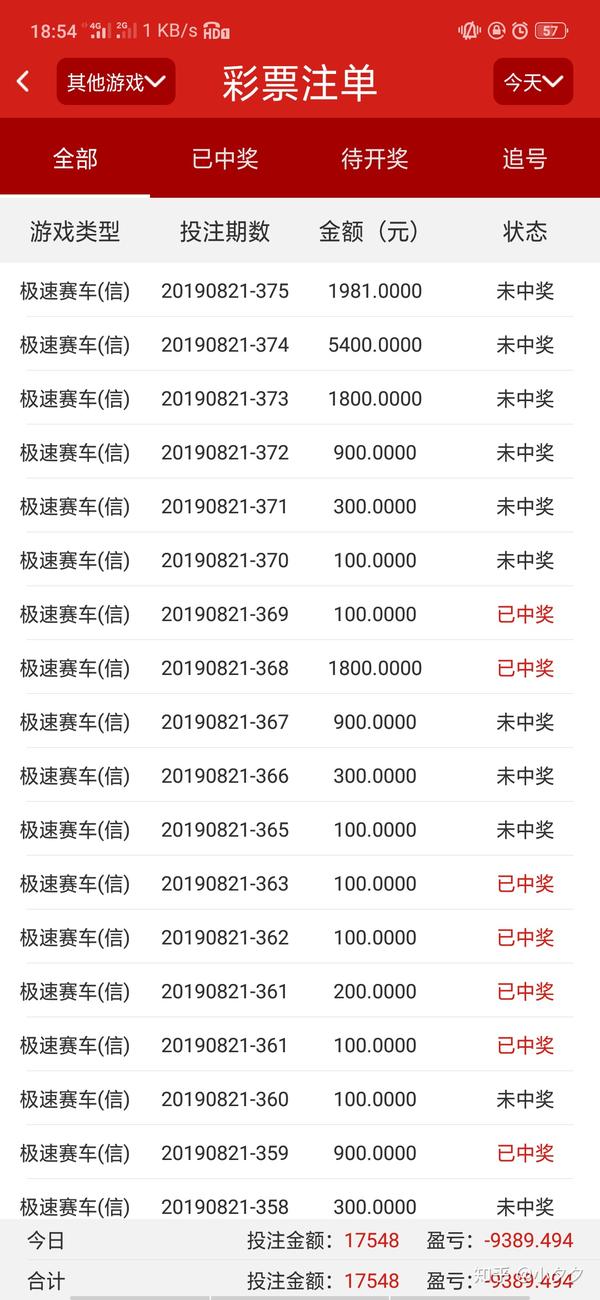Viewport: 600px width, 1300px height.
Task: Go back using the top-left arrow
Action: point(24,82)
